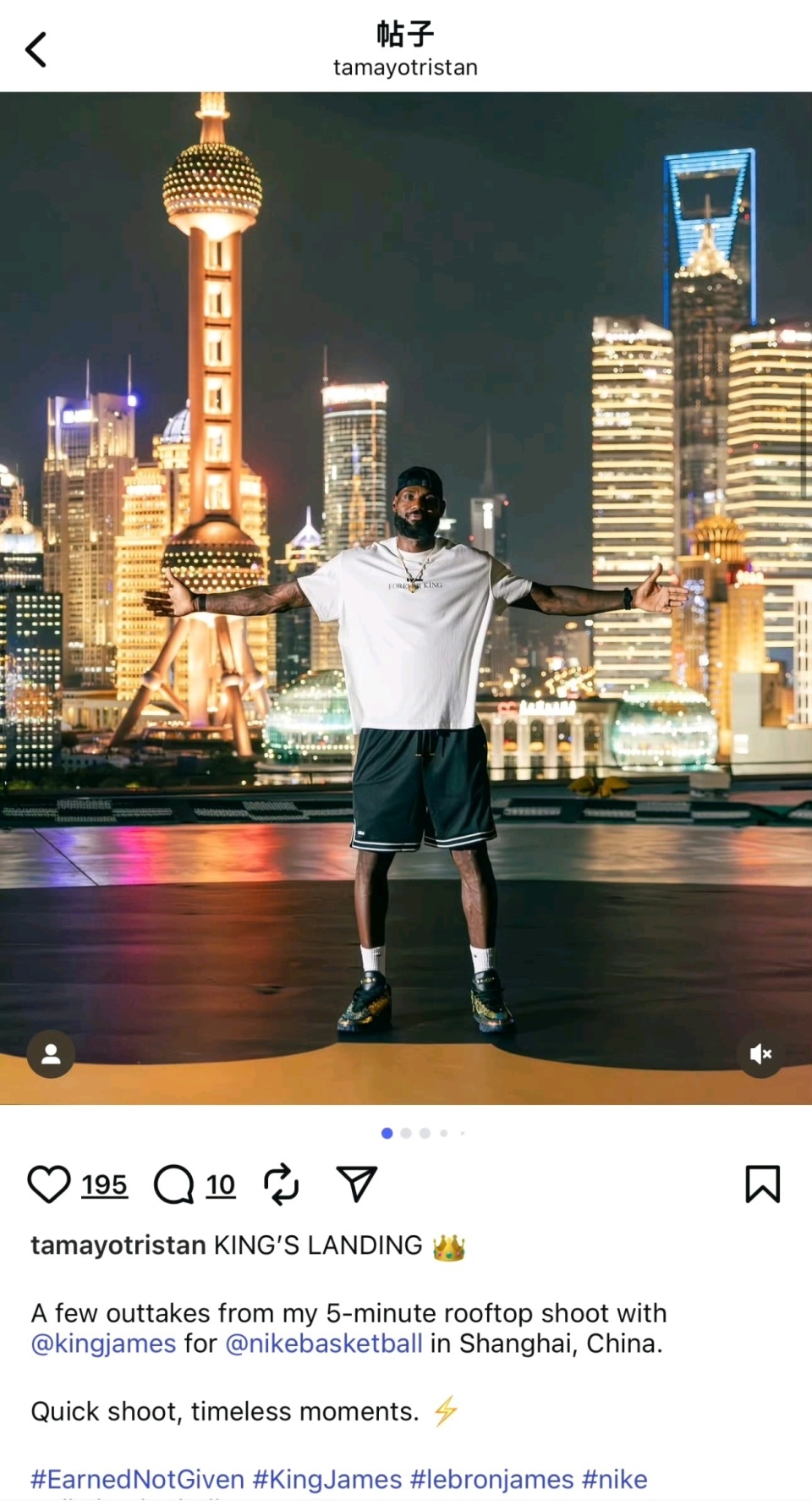Show tagged people on the photo
The width and height of the screenshot is (812, 1506).
click(x=51, y=1053)
